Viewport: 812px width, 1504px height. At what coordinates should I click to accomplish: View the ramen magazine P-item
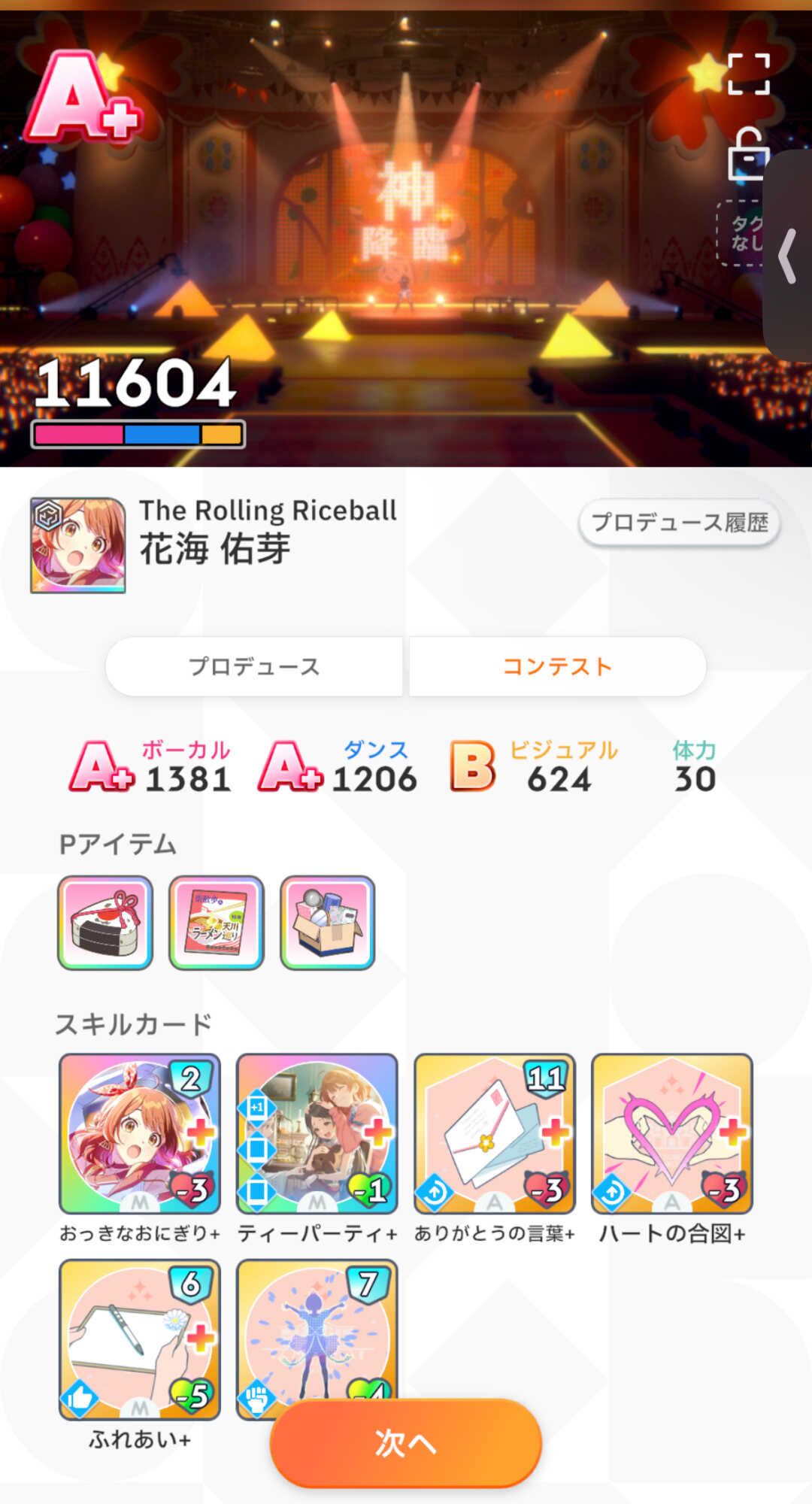[x=217, y=923]
